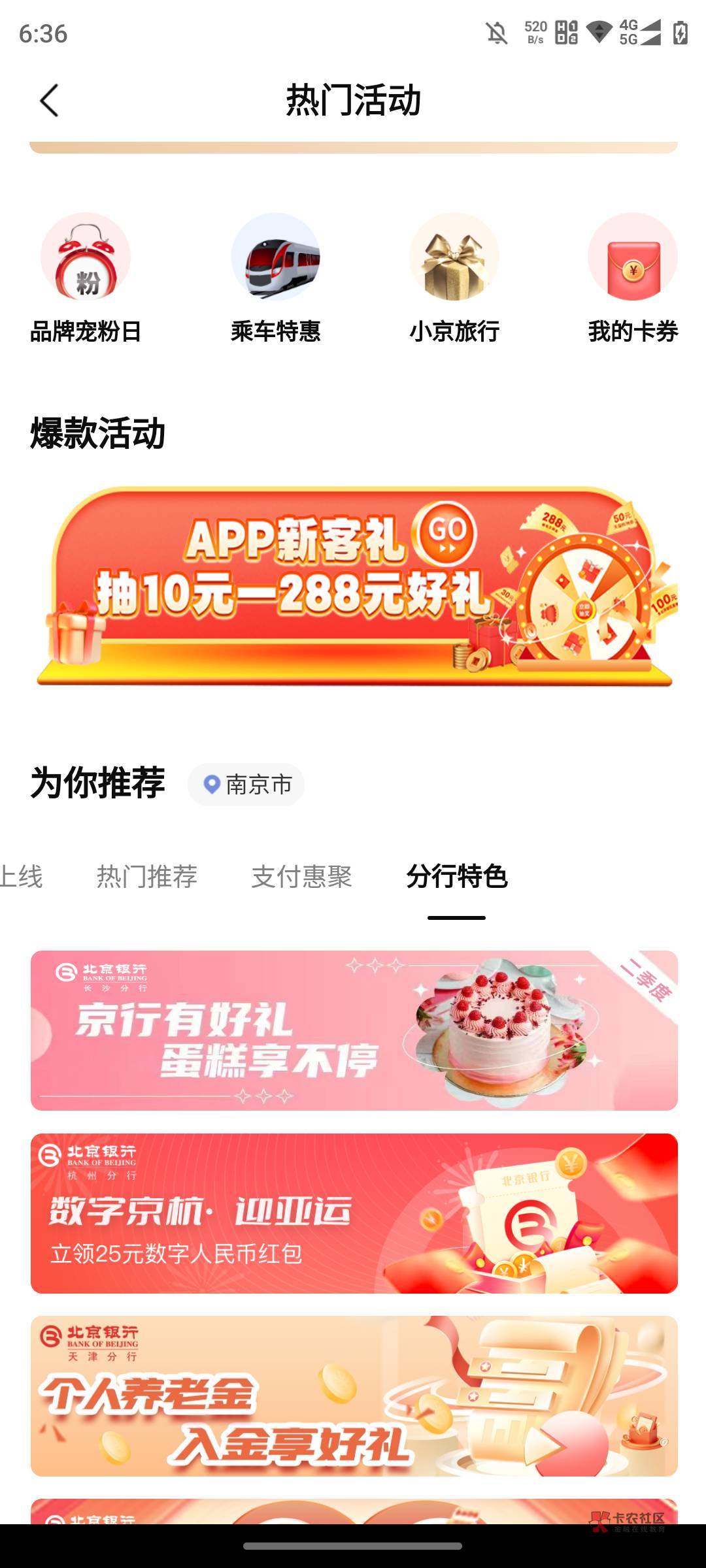Open 我的卡券
Image resolution: width=706 pixels, height=1568 pixels.
coord(633,279)
